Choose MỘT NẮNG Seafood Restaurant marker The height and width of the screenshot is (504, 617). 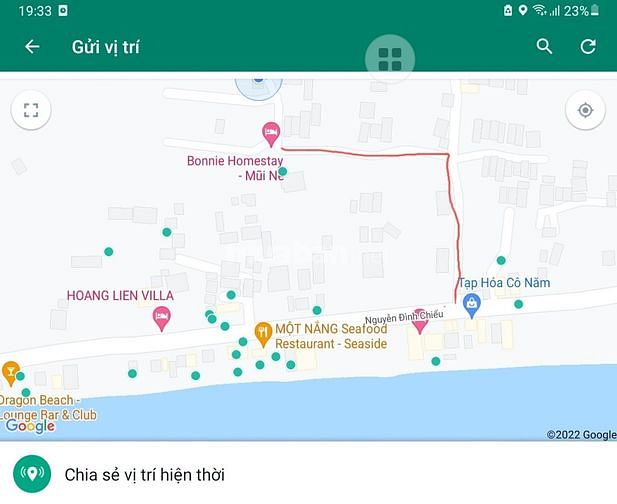(263, 330)
